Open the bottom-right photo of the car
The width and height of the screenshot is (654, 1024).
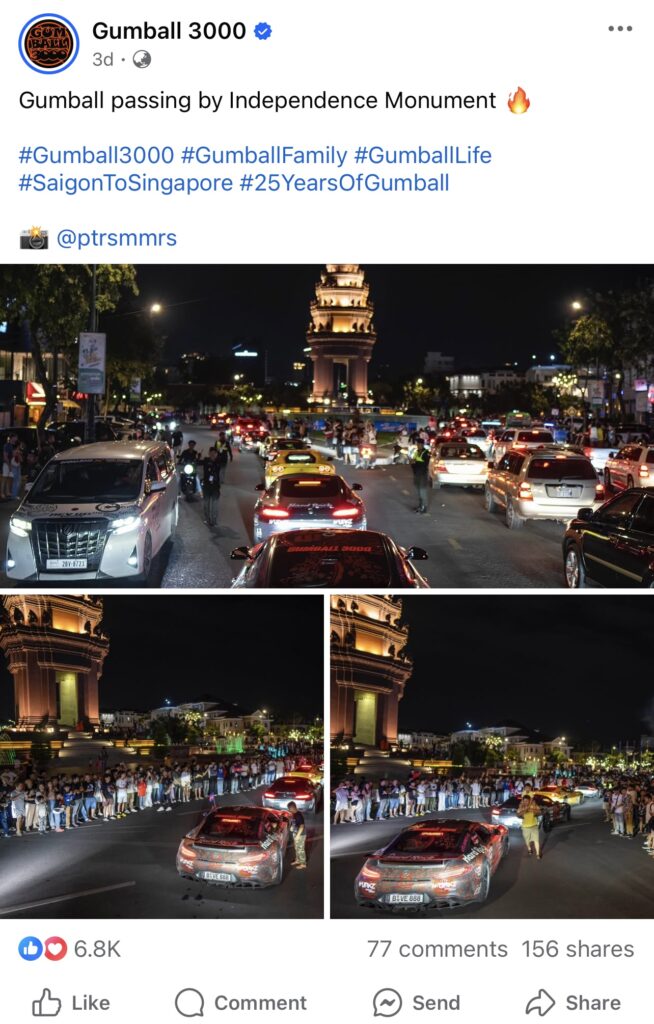491,756
